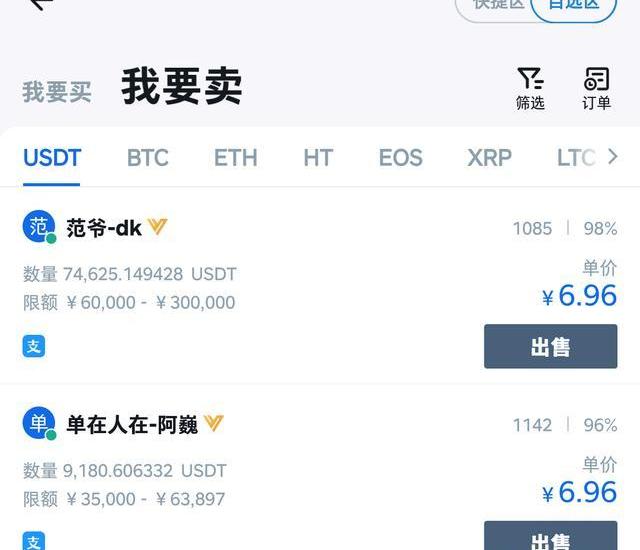Switch to the BTC coin tab
Viewport: 640px width, 550px height.
click(147, 157)
